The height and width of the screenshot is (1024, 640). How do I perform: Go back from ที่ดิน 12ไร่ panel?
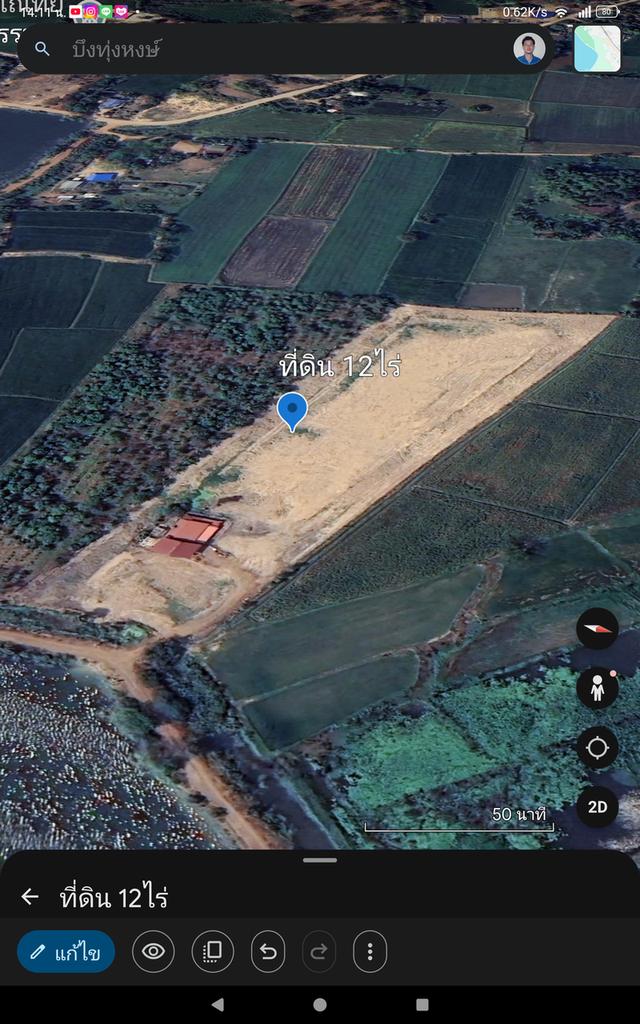coord(30,897)
